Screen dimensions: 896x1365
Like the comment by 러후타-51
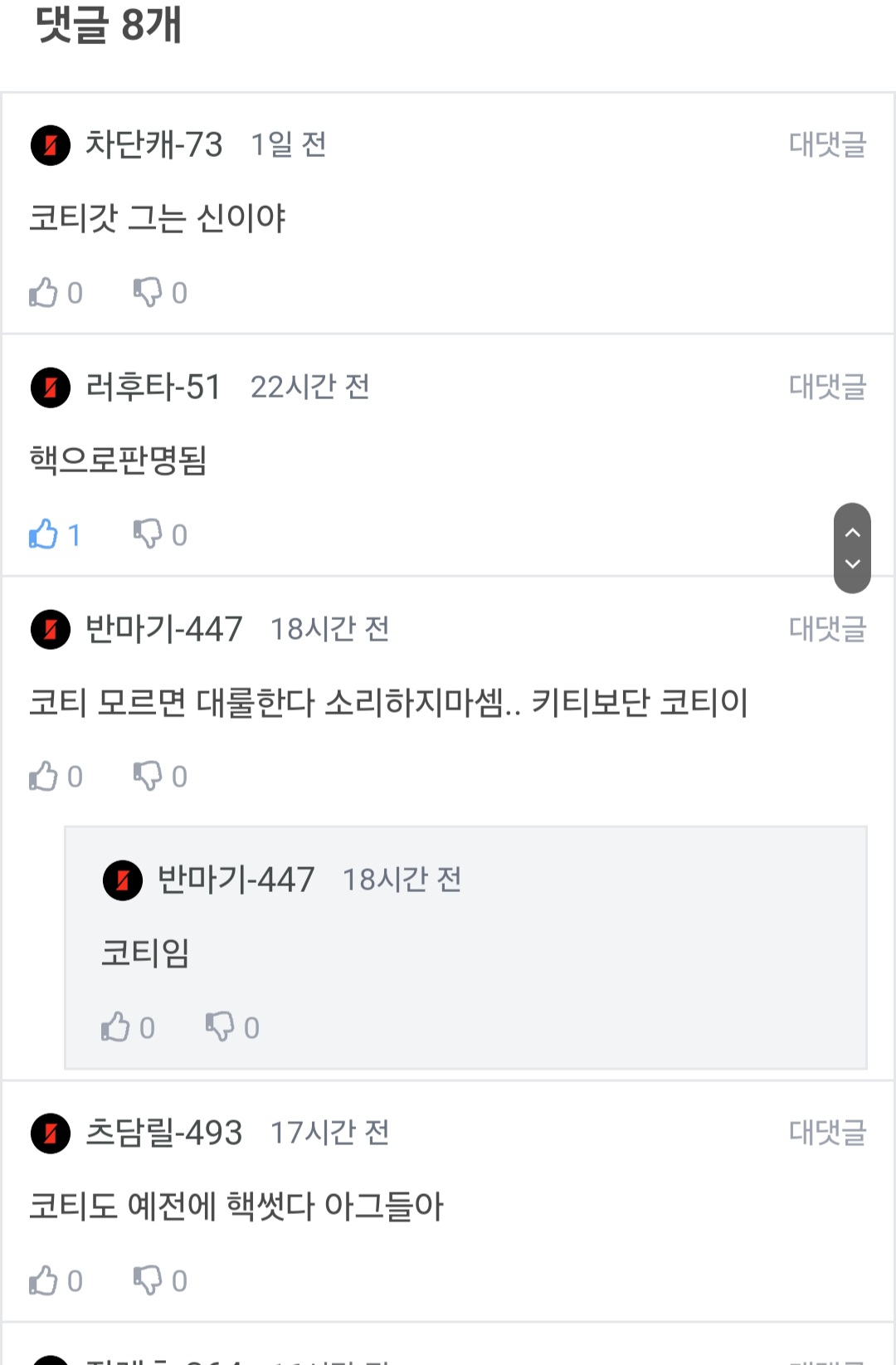point(44,534)
